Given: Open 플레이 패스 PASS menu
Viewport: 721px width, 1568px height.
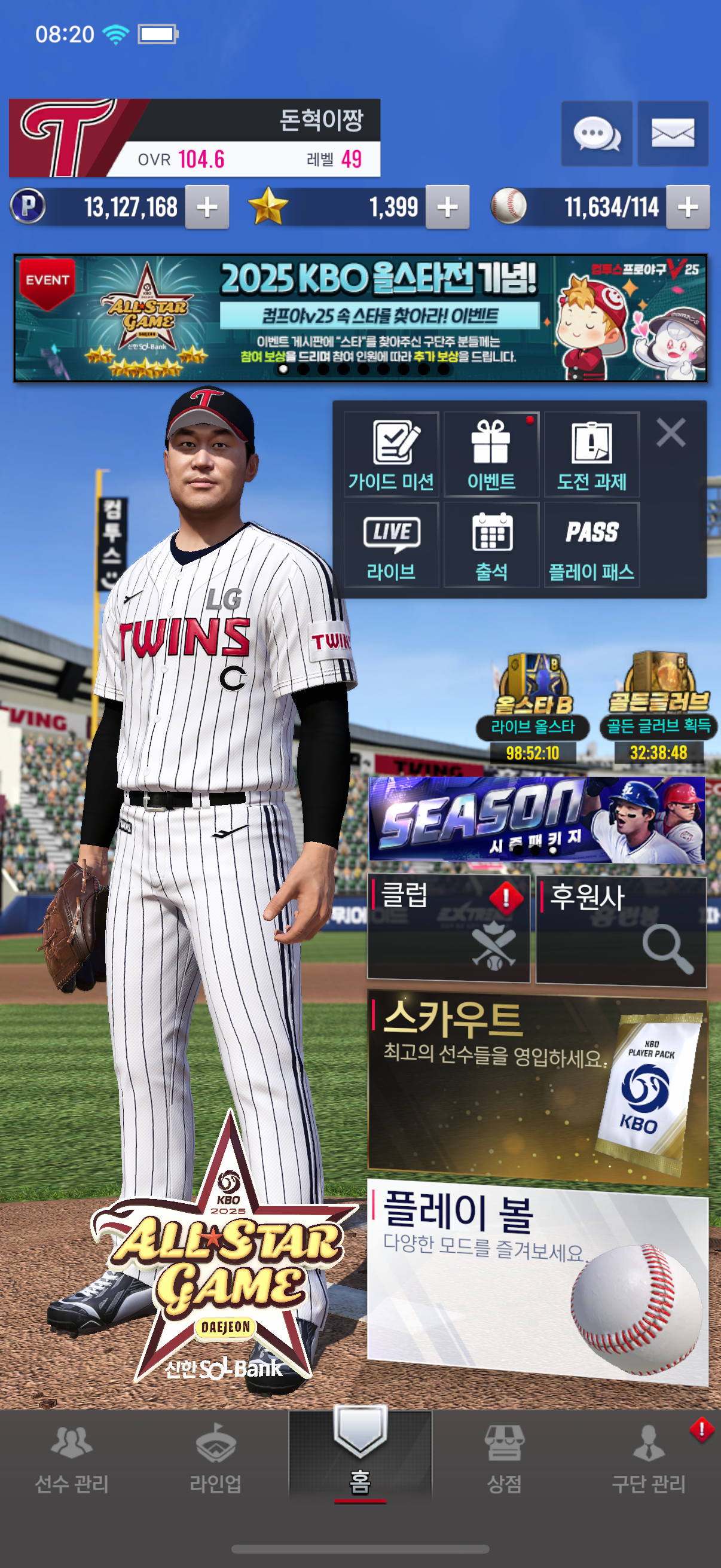Looking at the screenshot, I should [x=591, y=545].
